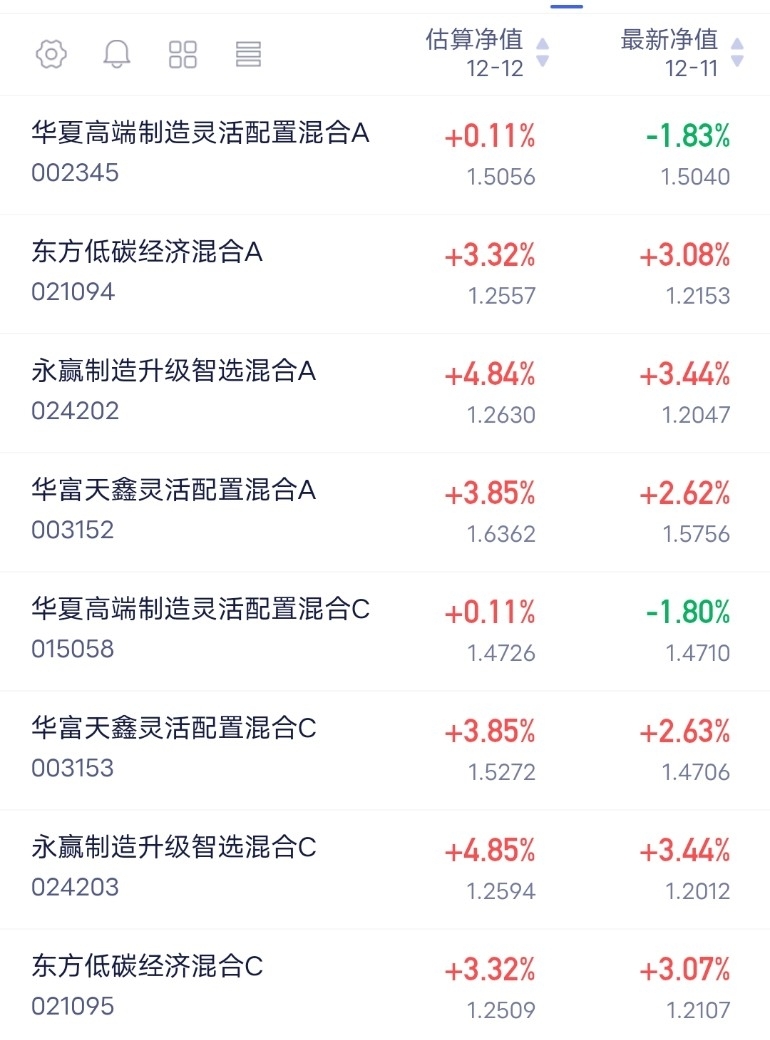Image resolution: width=770 pixels, height=1040 pixels.
Task: Sort by 估算净值 column
Action: (x=487, y=53)
